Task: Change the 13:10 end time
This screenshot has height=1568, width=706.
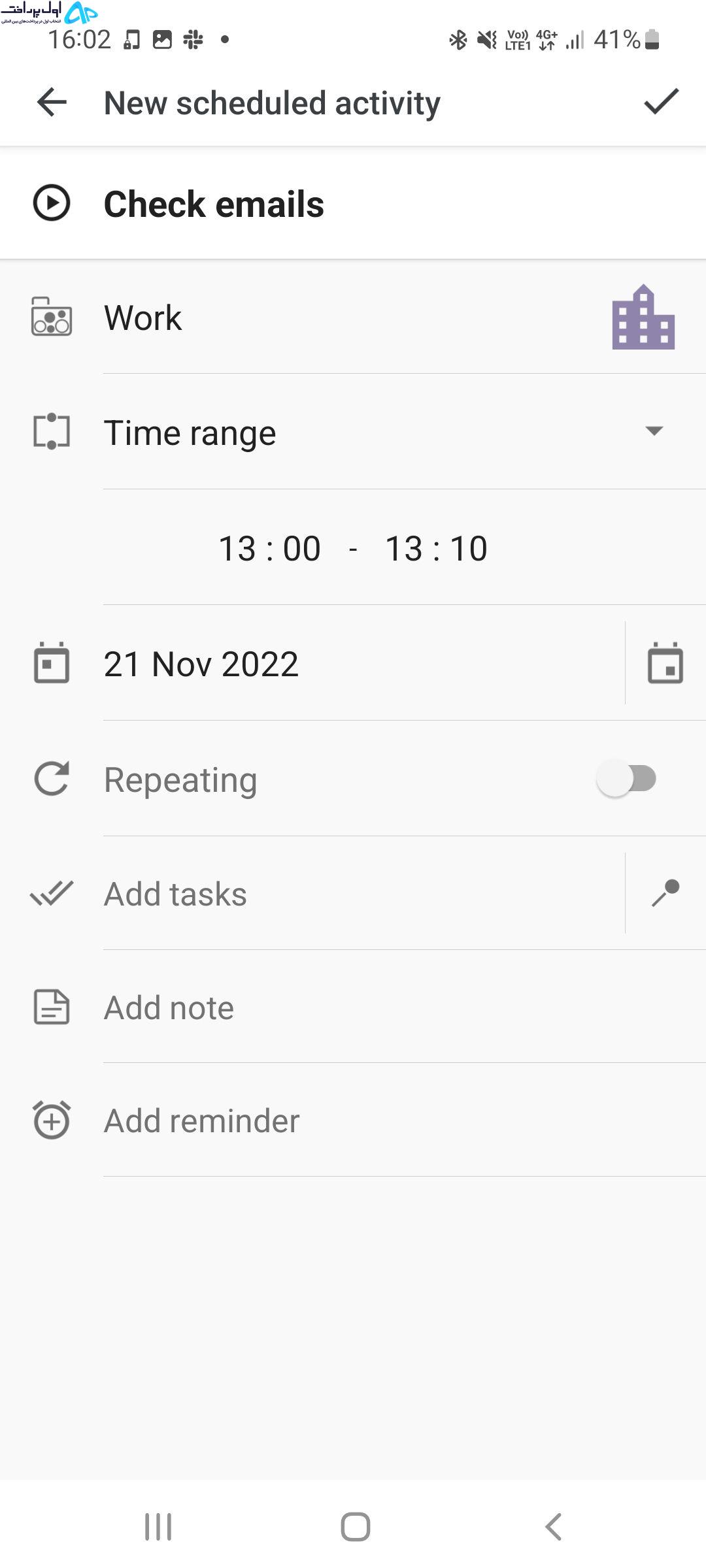Action: point(436,548)
